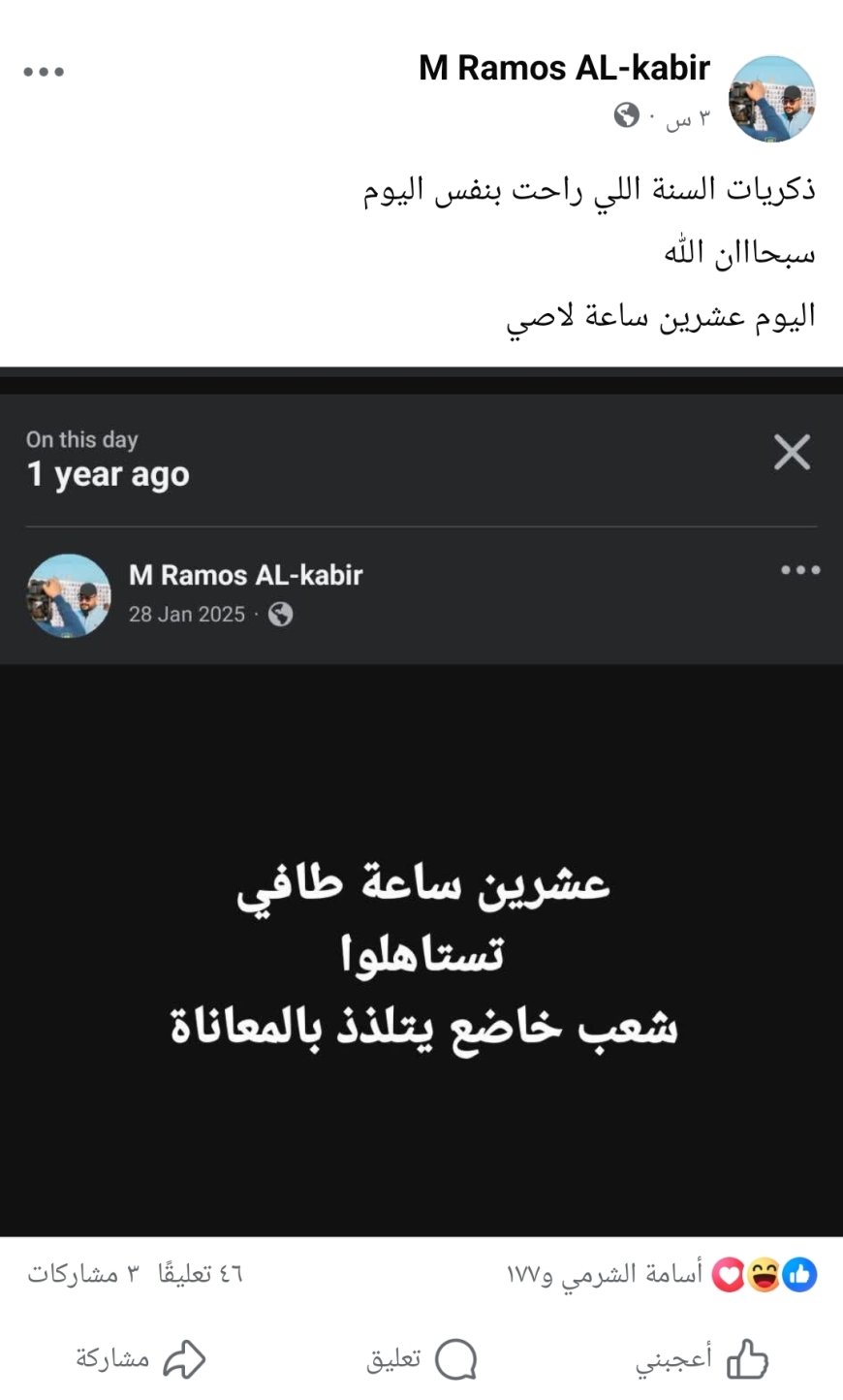Screen dimensions: 843x1400
Task: Share the post via مشاركة button
Action: [140, 1358]
